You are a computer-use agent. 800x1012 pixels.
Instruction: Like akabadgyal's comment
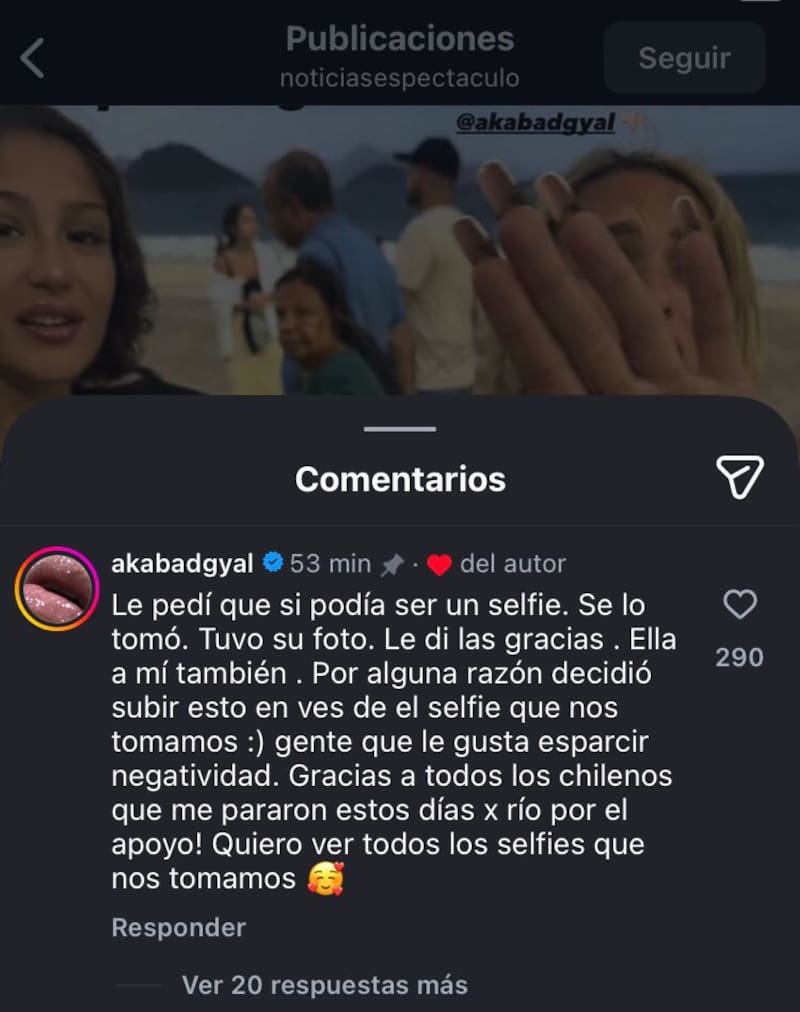pyautogui.click(x=739, y=605)
